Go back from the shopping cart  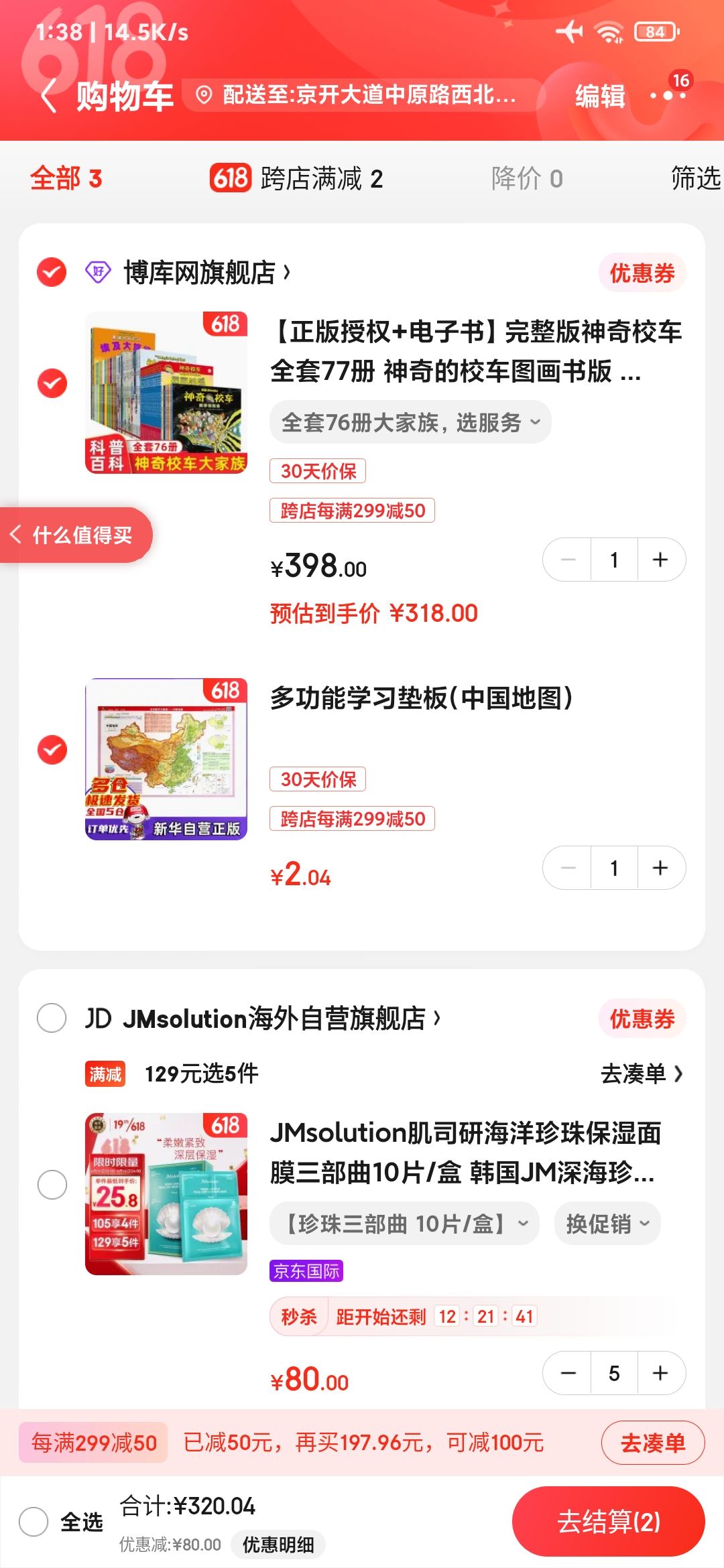(x=48, y=96)
